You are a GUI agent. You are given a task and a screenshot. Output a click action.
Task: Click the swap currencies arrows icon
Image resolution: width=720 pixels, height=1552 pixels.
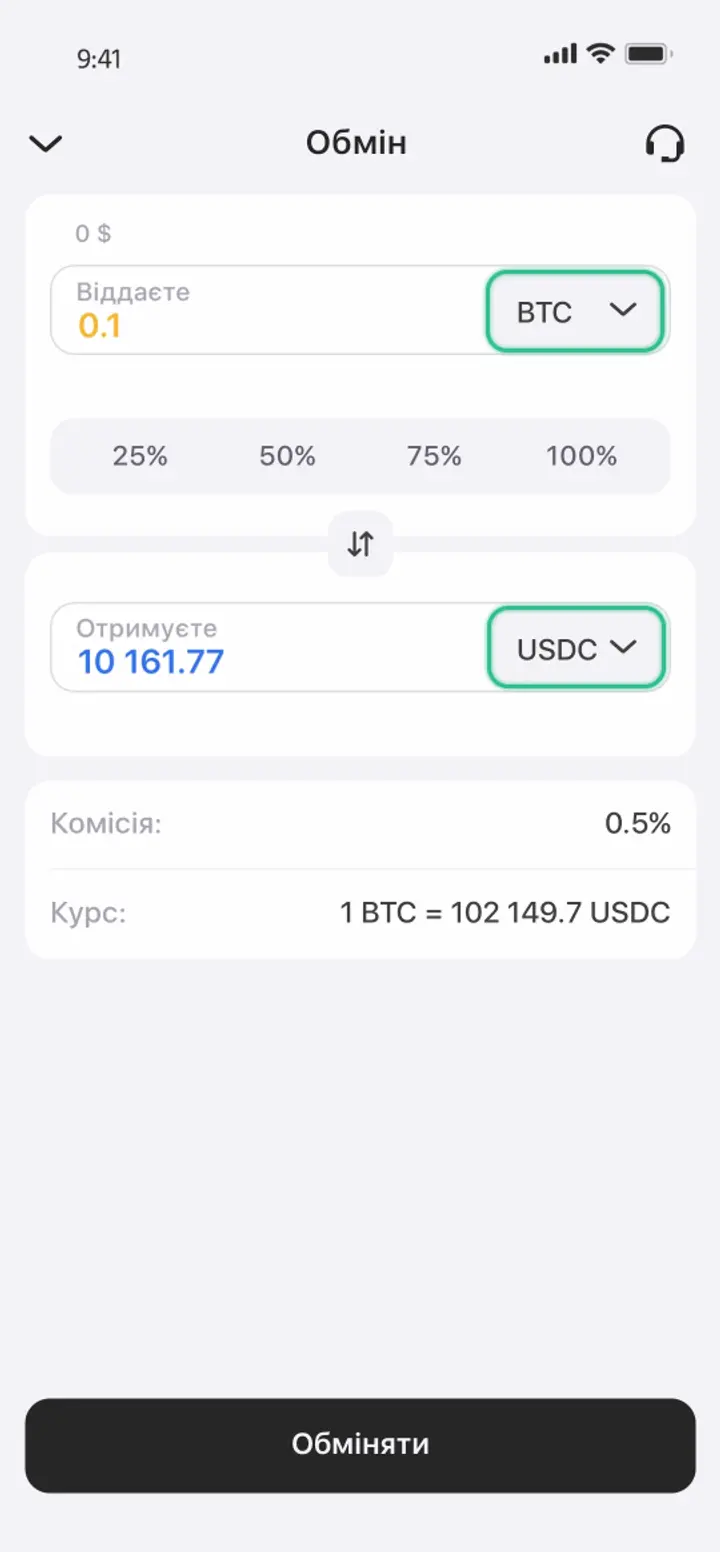tap(360, 543)
